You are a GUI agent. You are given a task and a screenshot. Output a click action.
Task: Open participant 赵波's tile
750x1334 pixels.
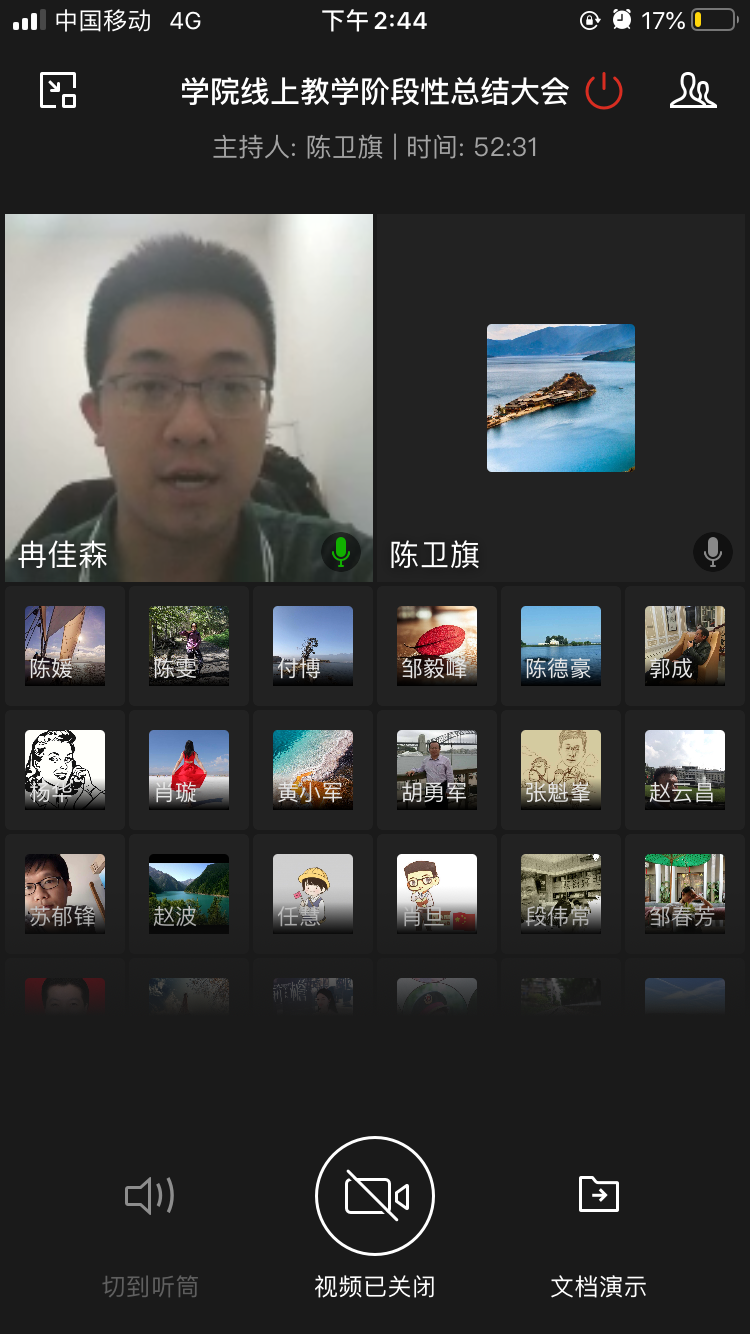pyautogui.click(x=189, y=894)
